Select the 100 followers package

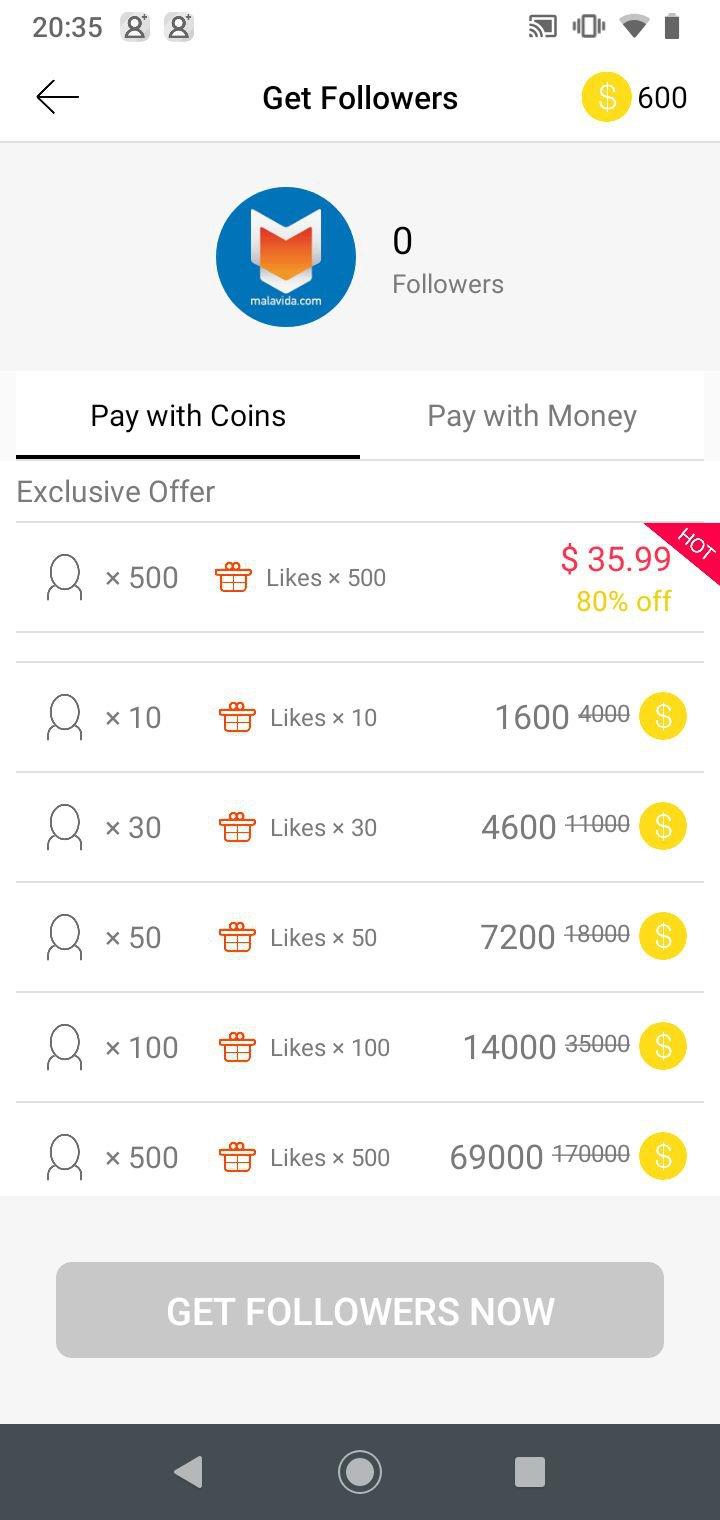click(360, 1047)
